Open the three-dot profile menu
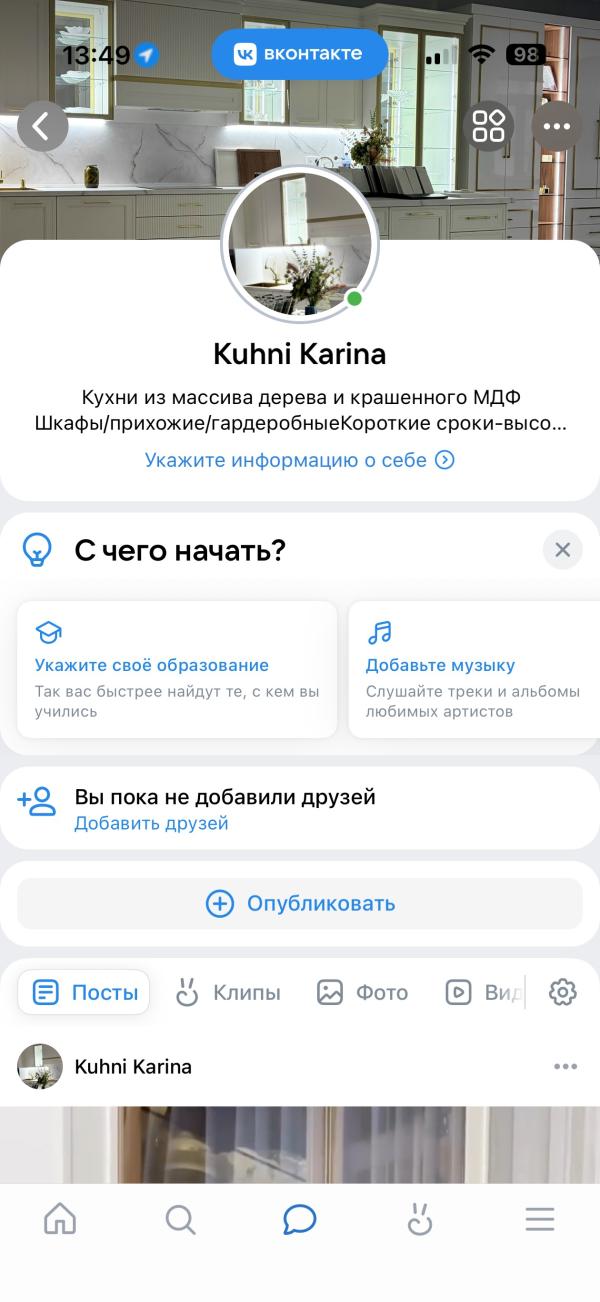The height and width of the screenshot is (1302, 600). tap(556, 126)
